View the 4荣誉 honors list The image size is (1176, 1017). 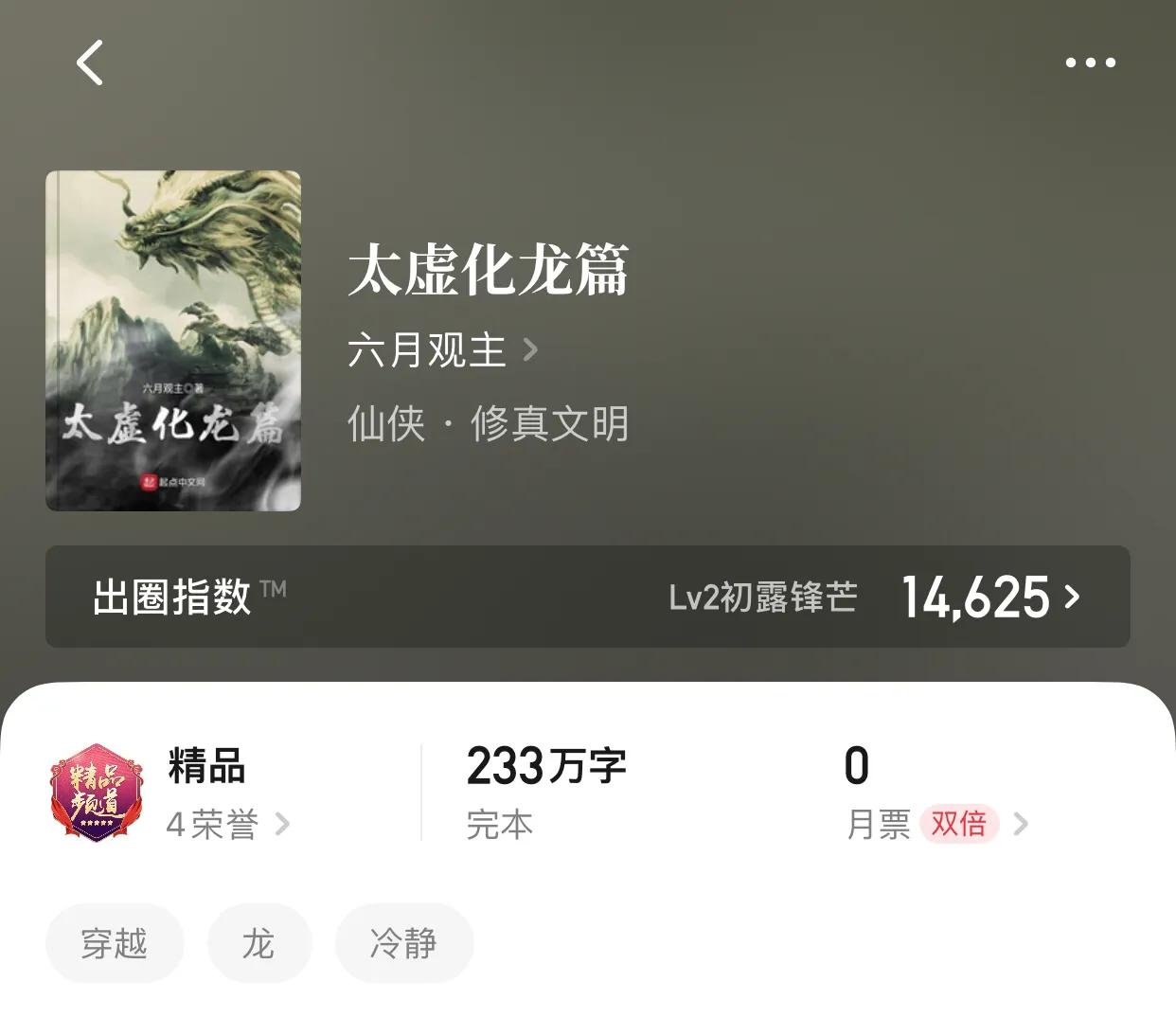pos(227,824)
